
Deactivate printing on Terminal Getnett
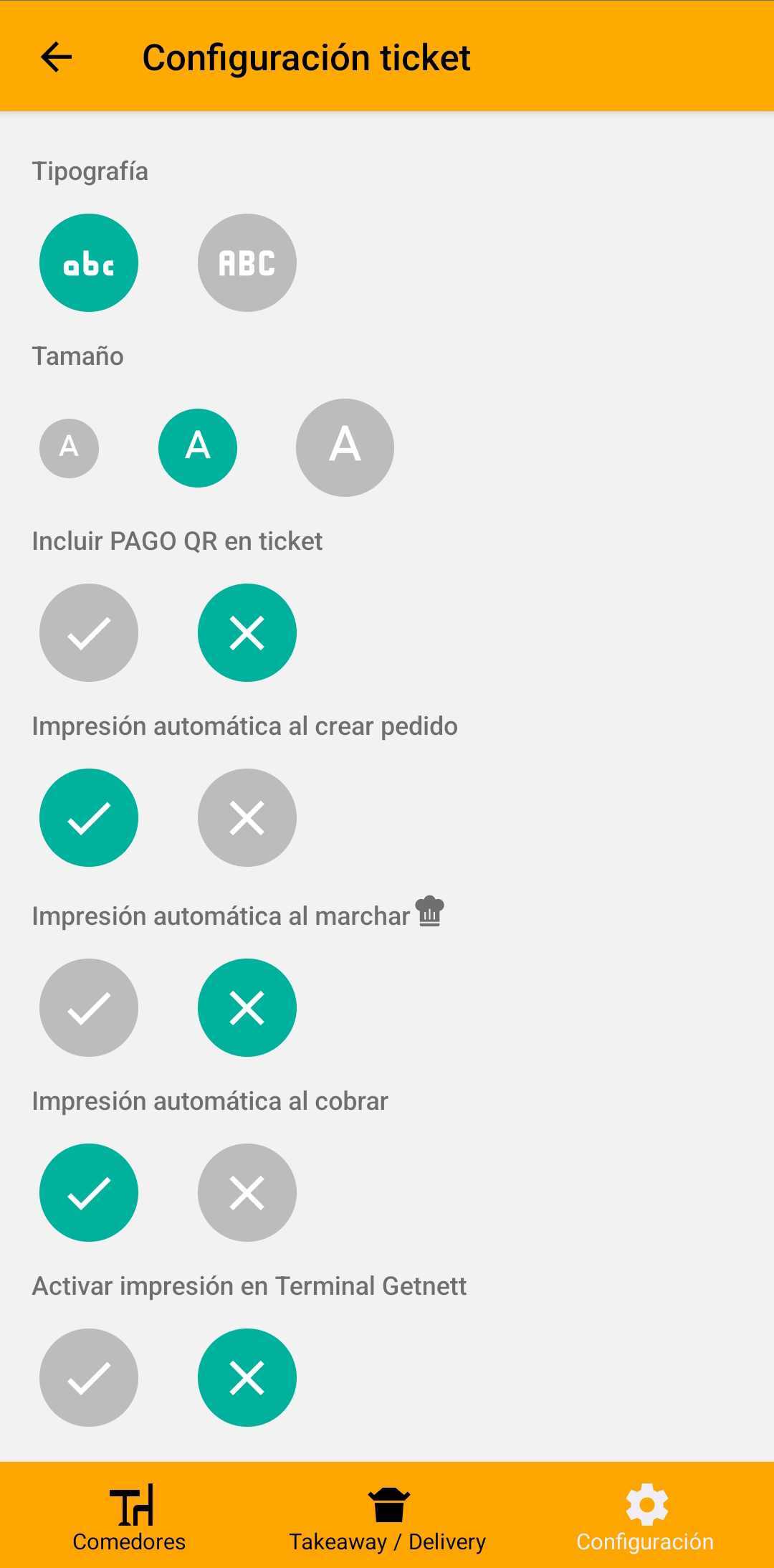click(x=247, y=1377)
